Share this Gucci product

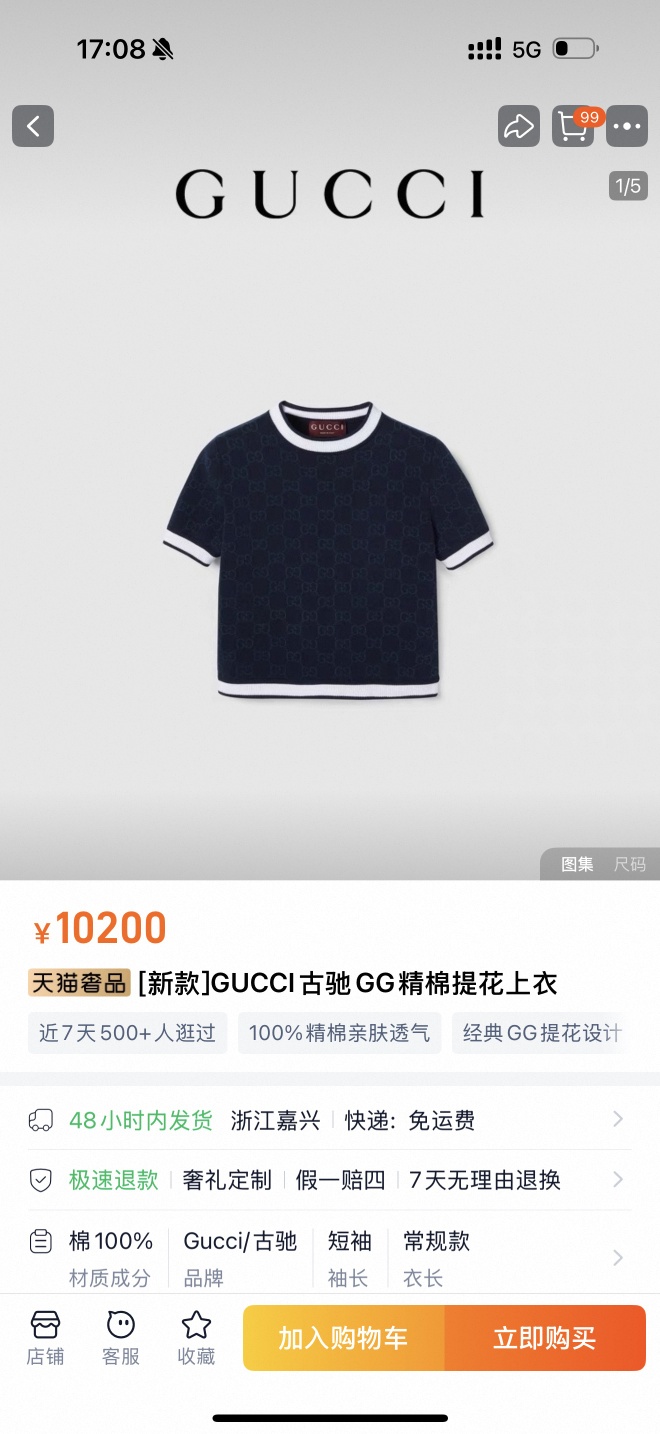tap(519, 126)
